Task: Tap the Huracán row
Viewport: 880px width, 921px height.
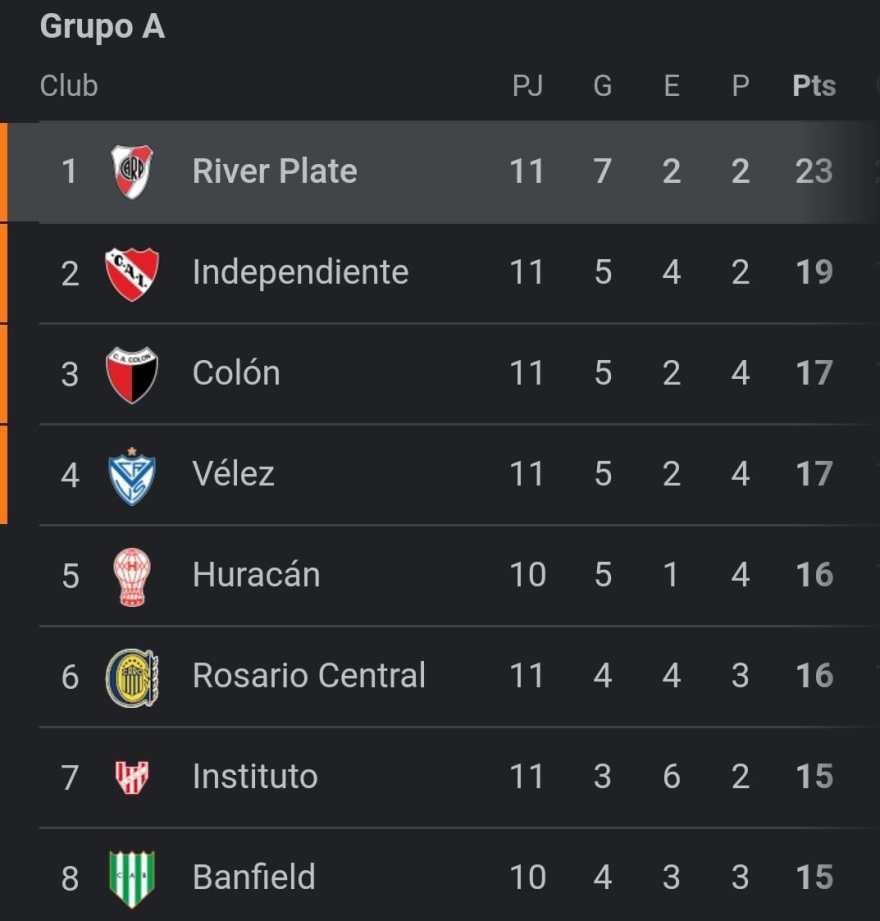Action: (x=440, y=576)
